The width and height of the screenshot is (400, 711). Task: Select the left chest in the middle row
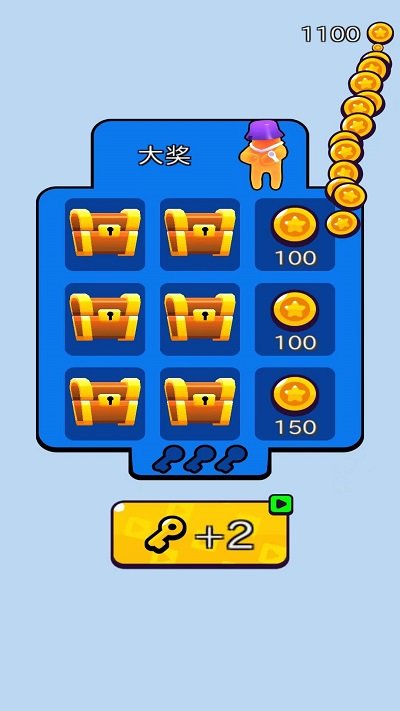pyautogui.click(x=105, y=319)
